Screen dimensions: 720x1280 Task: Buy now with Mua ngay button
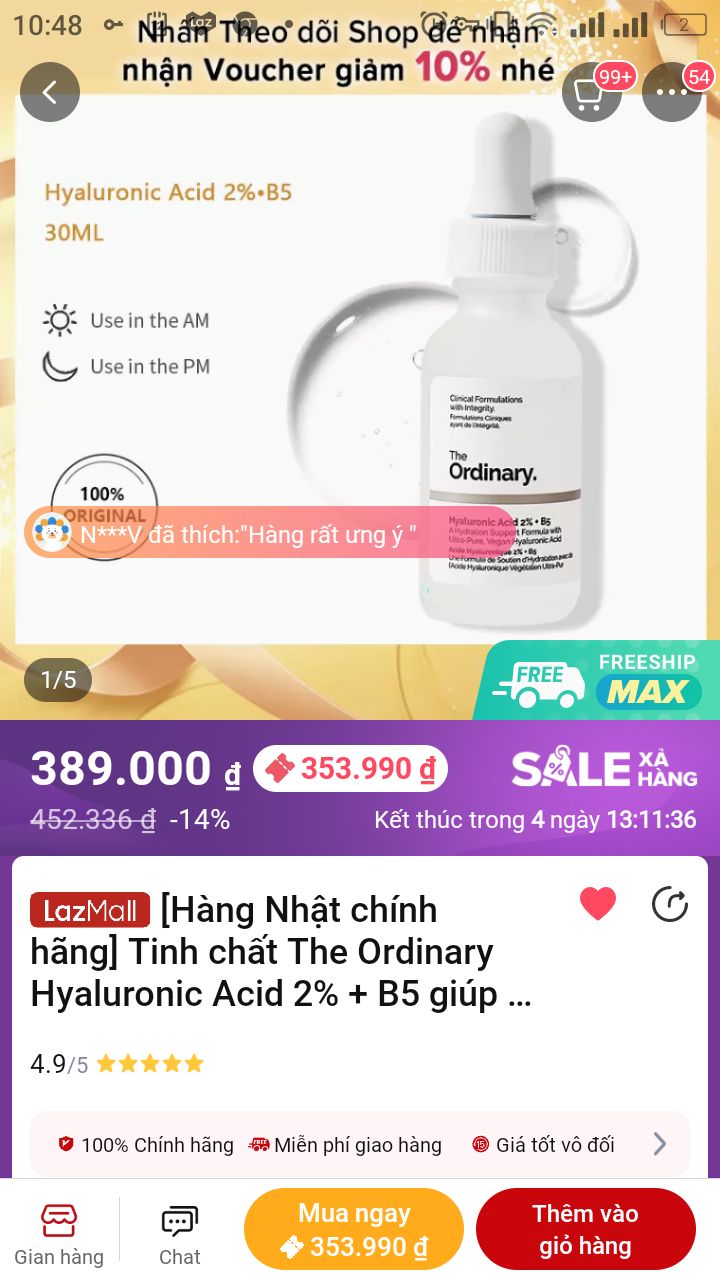pos(354,1230)
